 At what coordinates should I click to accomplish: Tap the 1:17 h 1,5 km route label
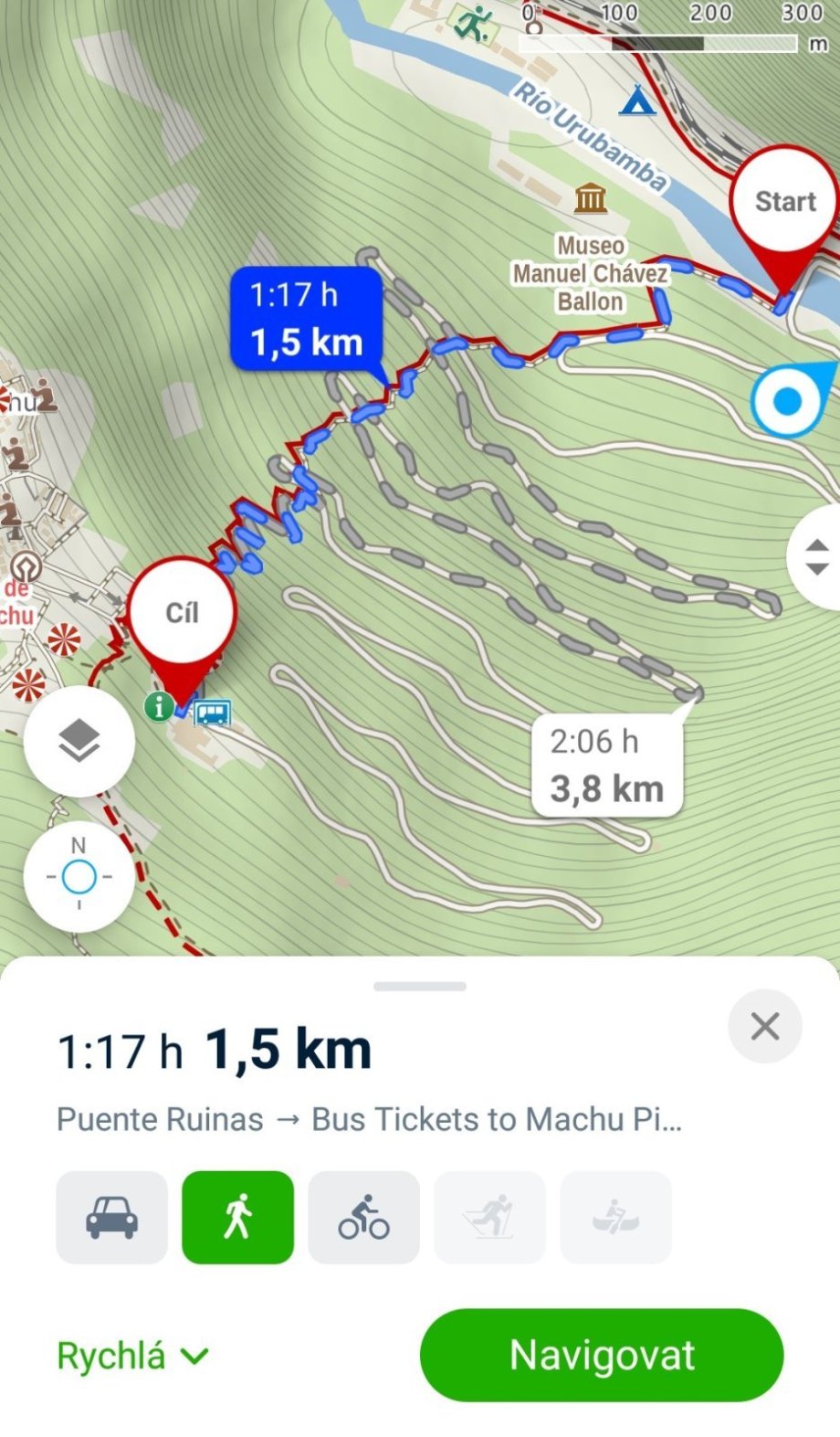pyautogui.click(x=306, y=320)
